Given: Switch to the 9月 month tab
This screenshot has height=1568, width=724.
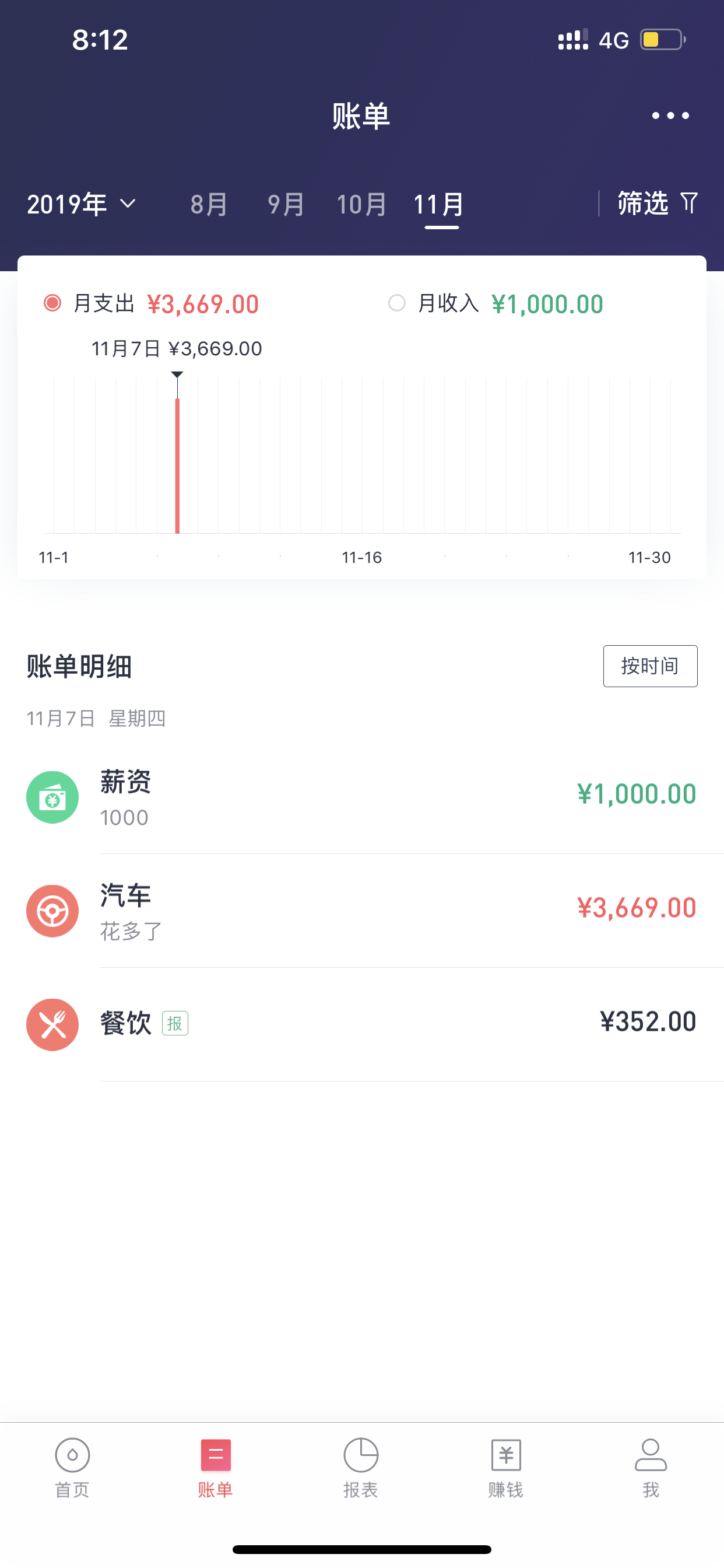Looking at the screenshot, I should coord(285,205).
